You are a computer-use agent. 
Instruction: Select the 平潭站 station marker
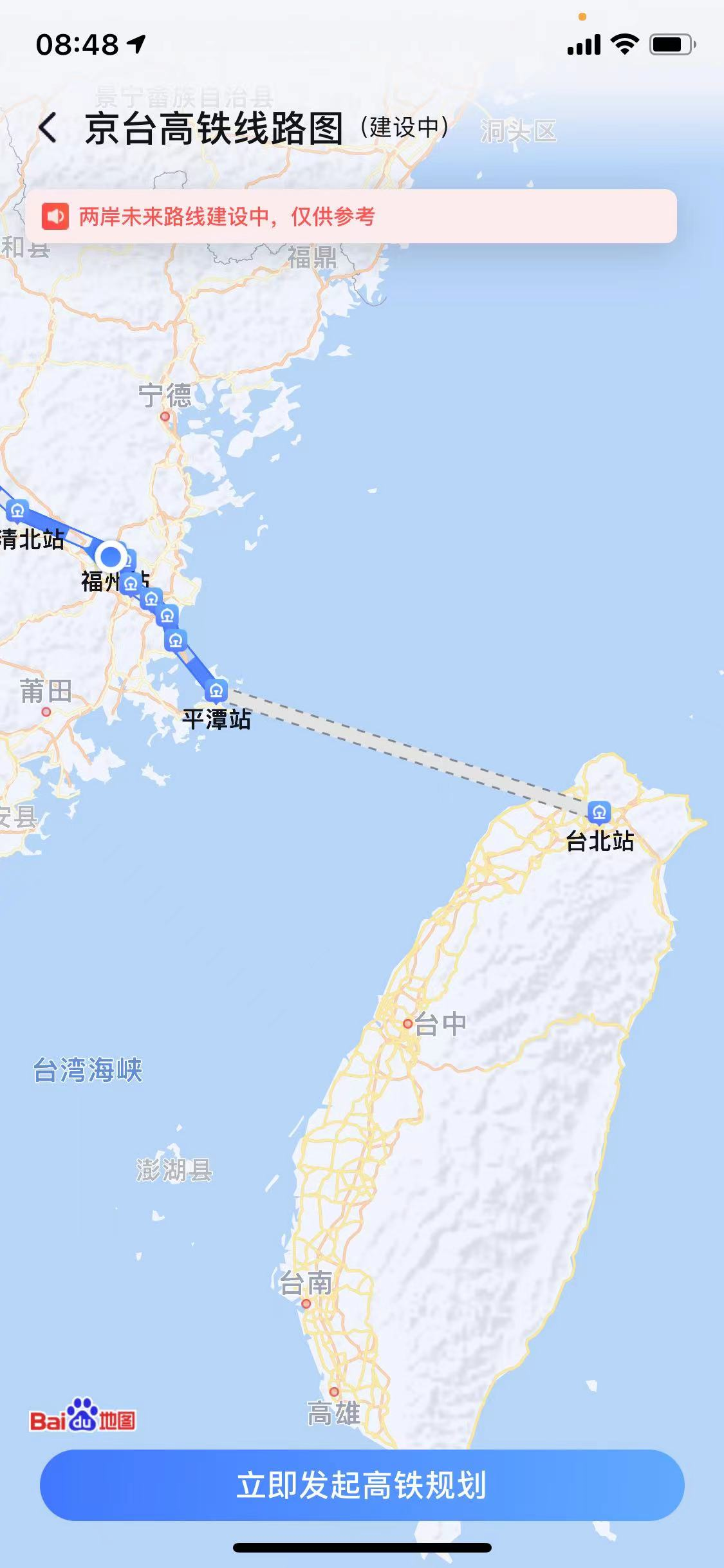pyautogui.click(x=216, y=691)
